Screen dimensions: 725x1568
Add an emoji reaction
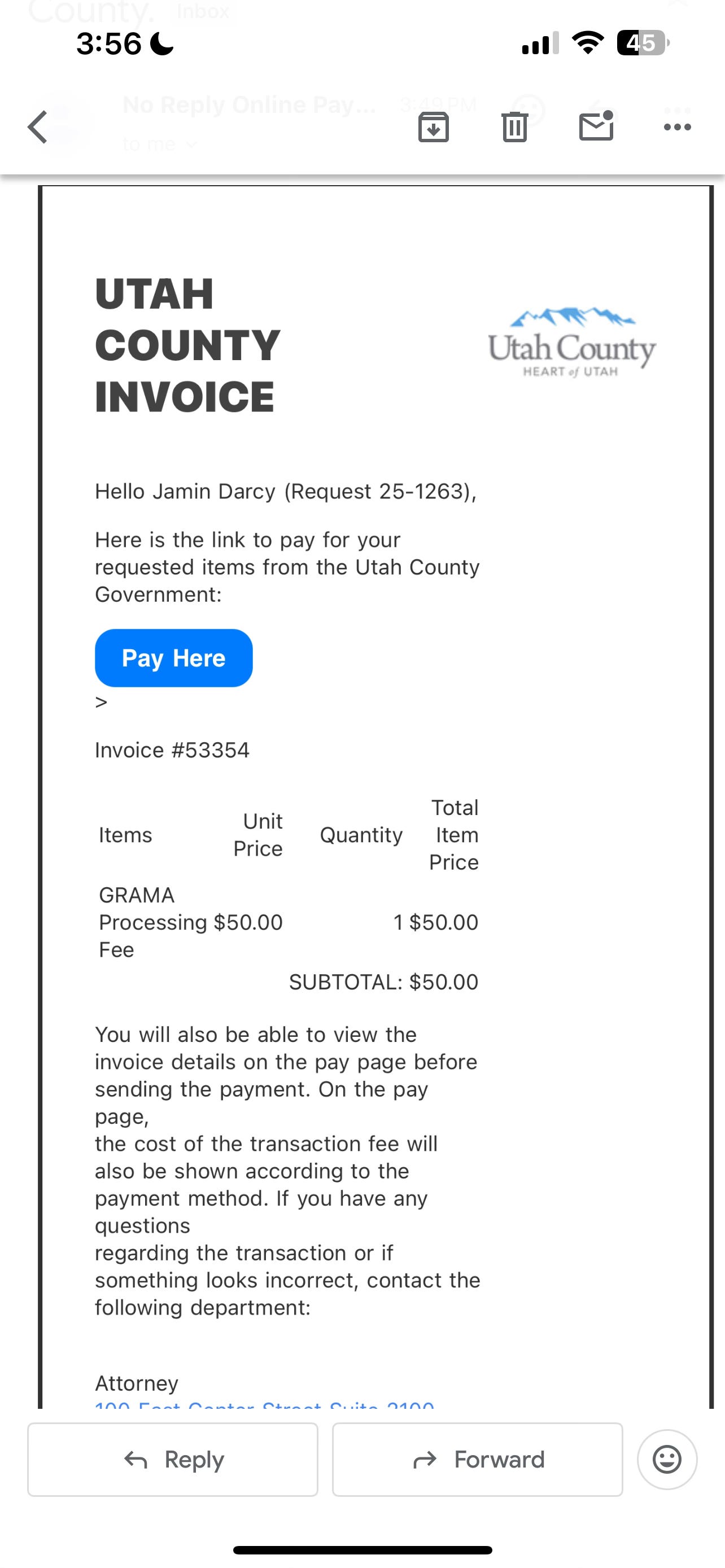coord(667,1459)
